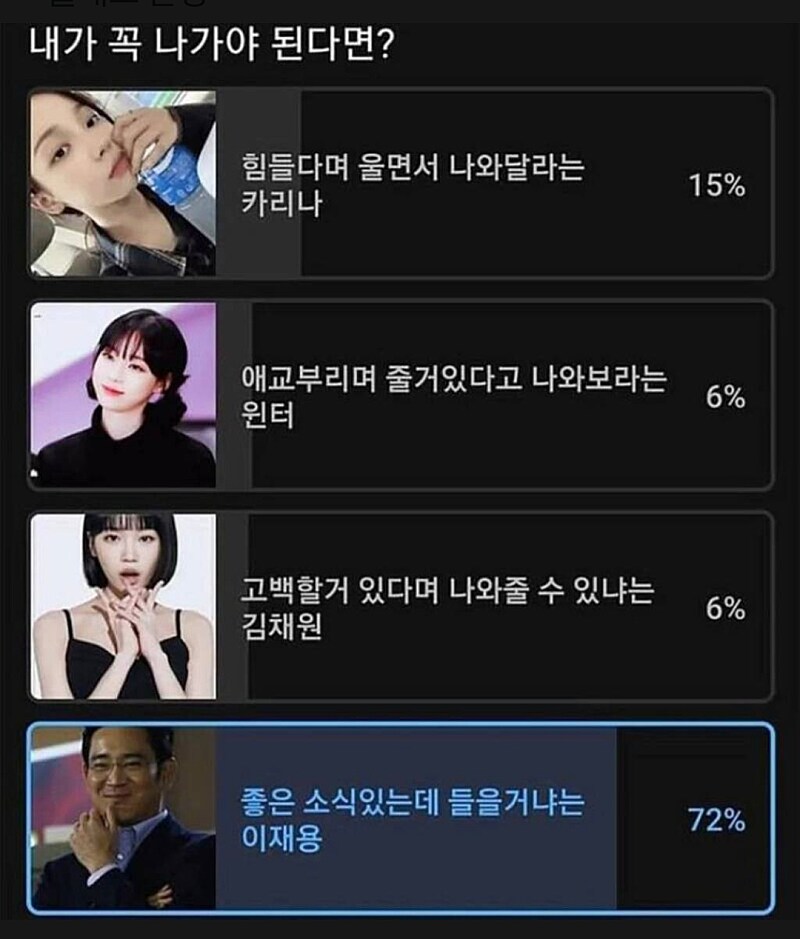The height and width of the screenshot is (939, 800).
Task: Select the Lee Jae-yong poll option
Action: 400,820
